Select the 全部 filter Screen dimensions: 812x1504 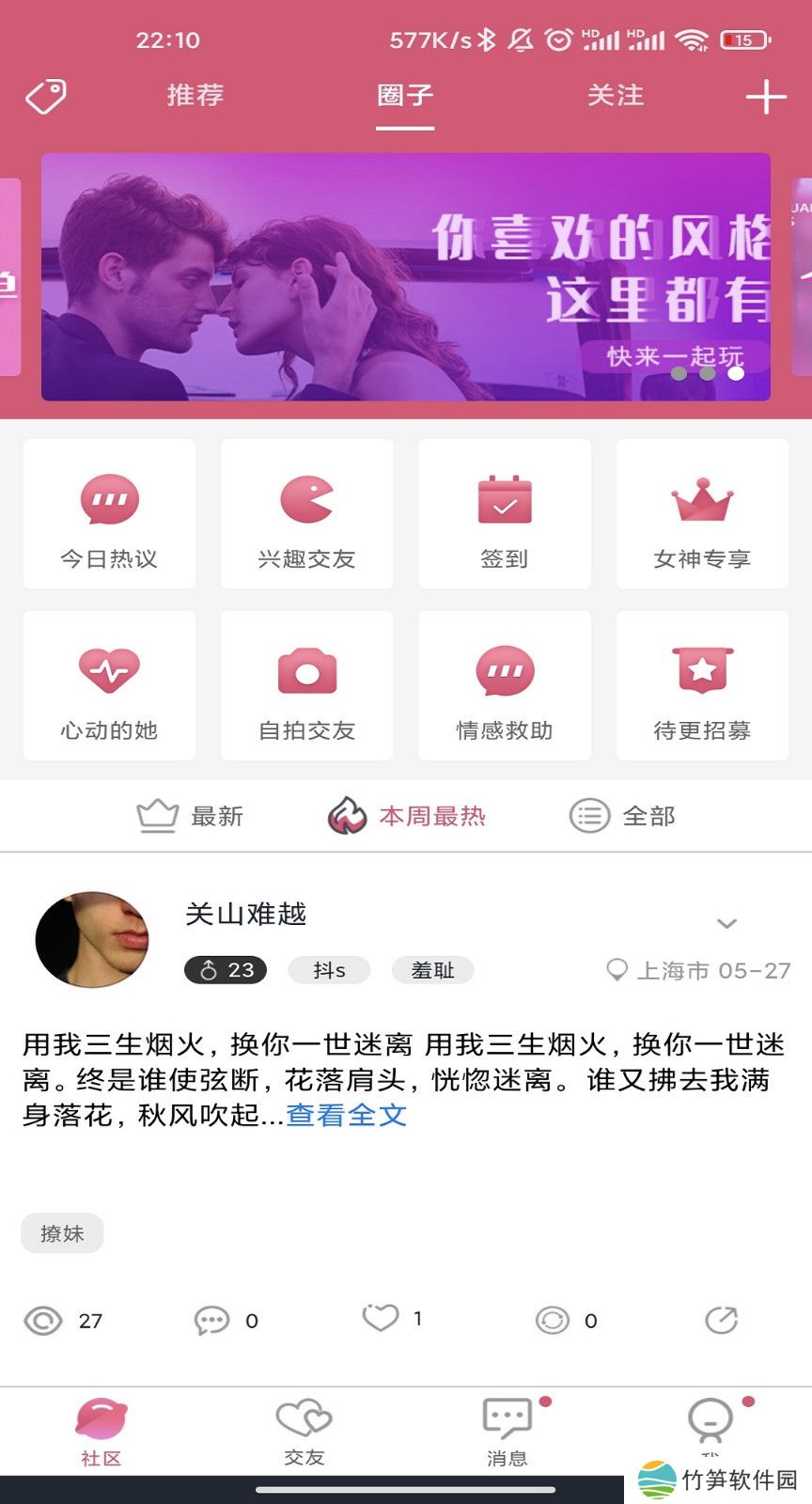623,816
